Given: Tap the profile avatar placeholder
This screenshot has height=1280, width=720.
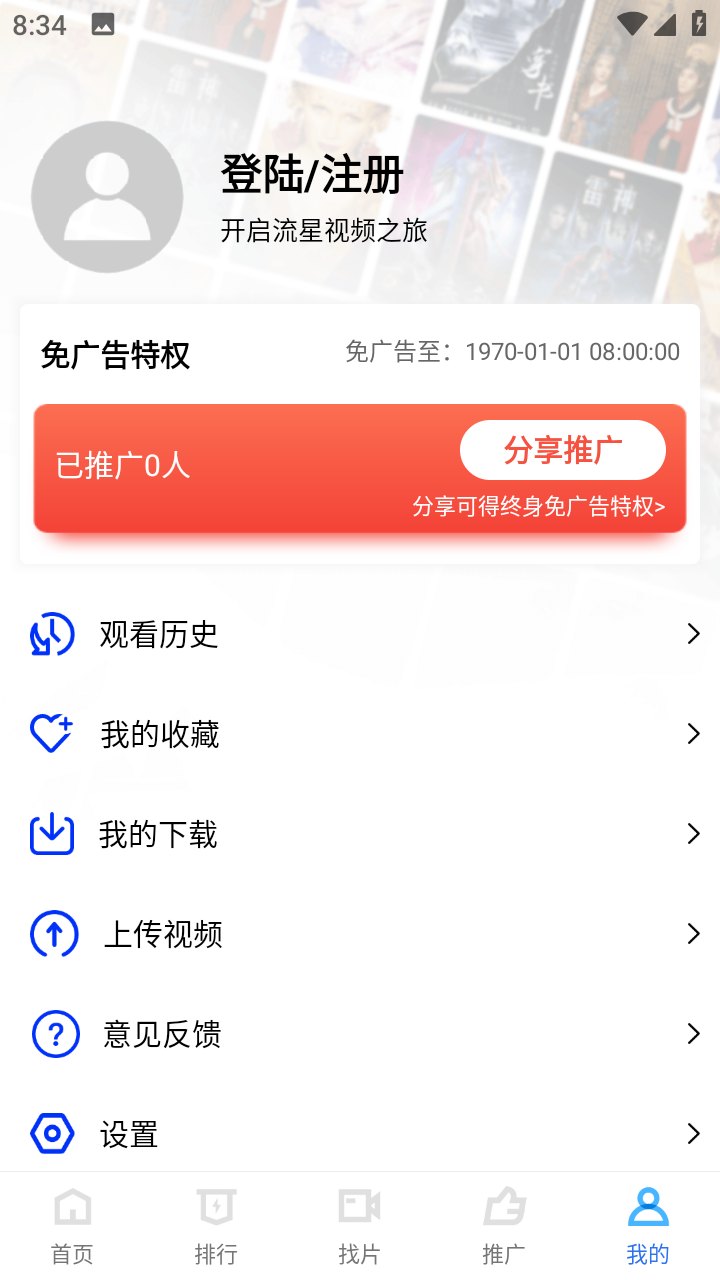Looking at the screenshot, I should click(x=107, y=197).
